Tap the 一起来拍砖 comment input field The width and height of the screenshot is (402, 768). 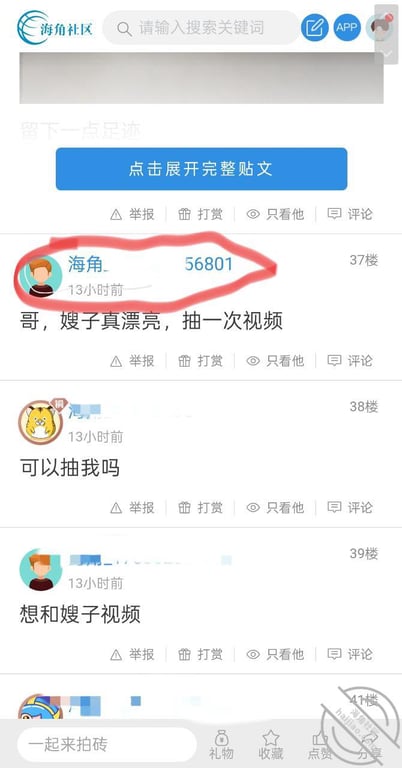[x=107, y=744]
